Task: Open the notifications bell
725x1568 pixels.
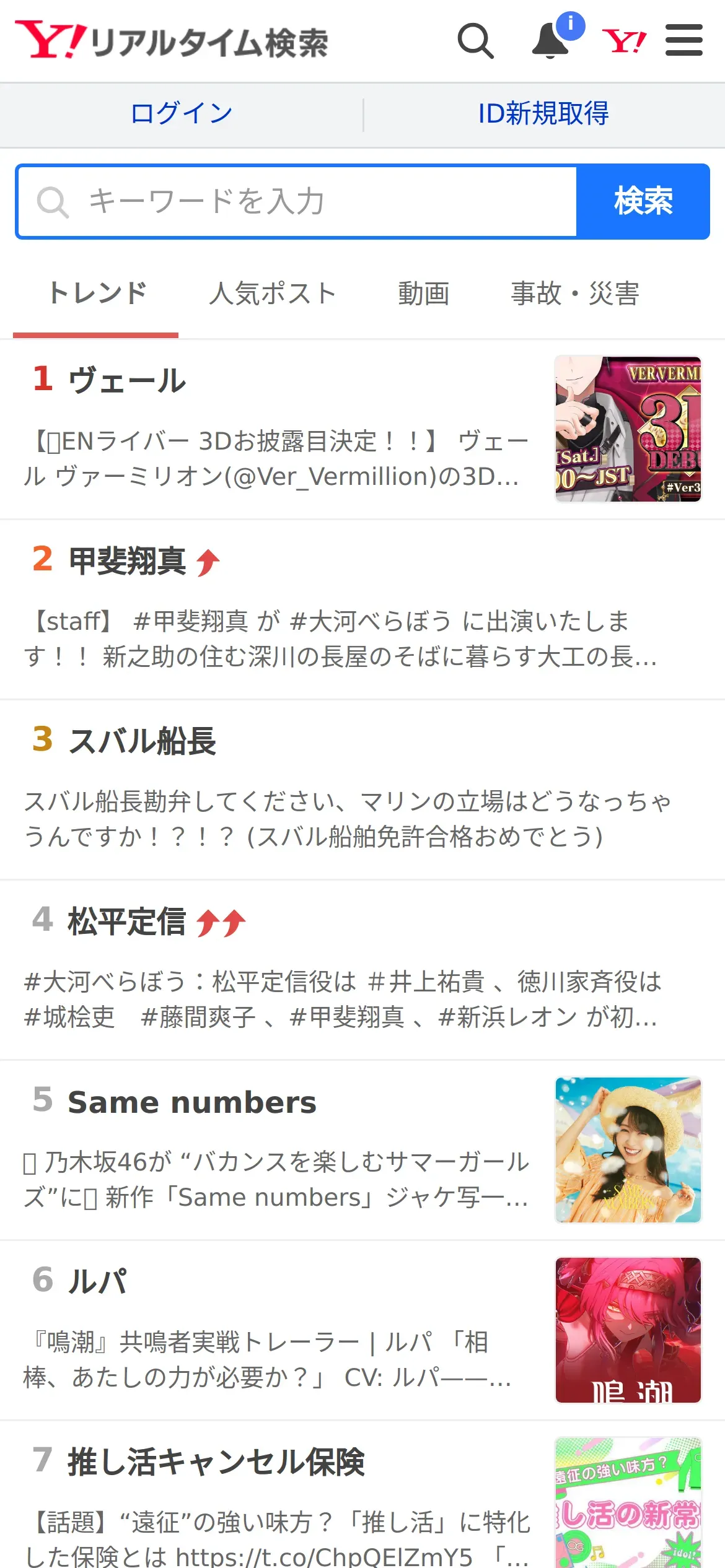Action: pos(551,41)
